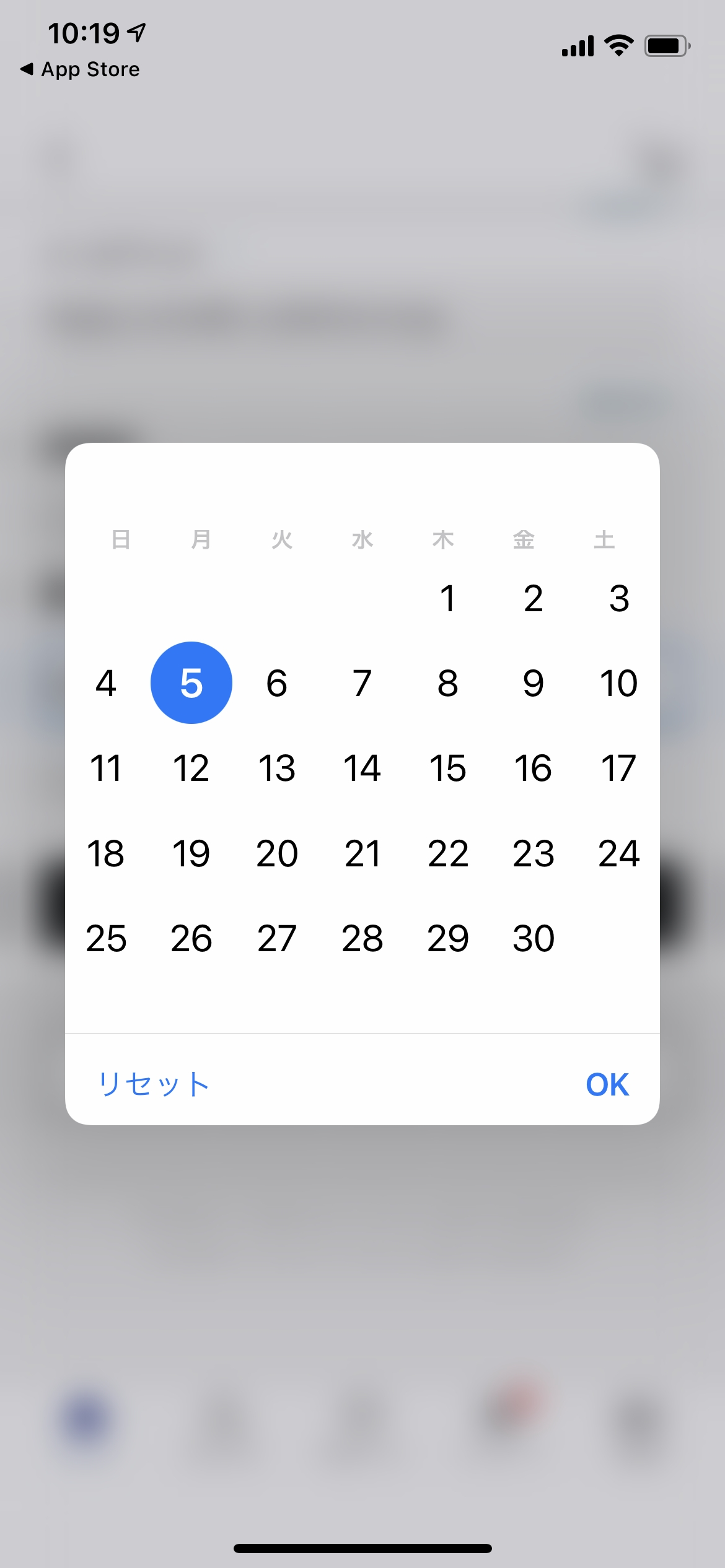Viewport: 725px width, 1568px height.
Task: Choose date 15 in the calendar
Action: point(447,768)
